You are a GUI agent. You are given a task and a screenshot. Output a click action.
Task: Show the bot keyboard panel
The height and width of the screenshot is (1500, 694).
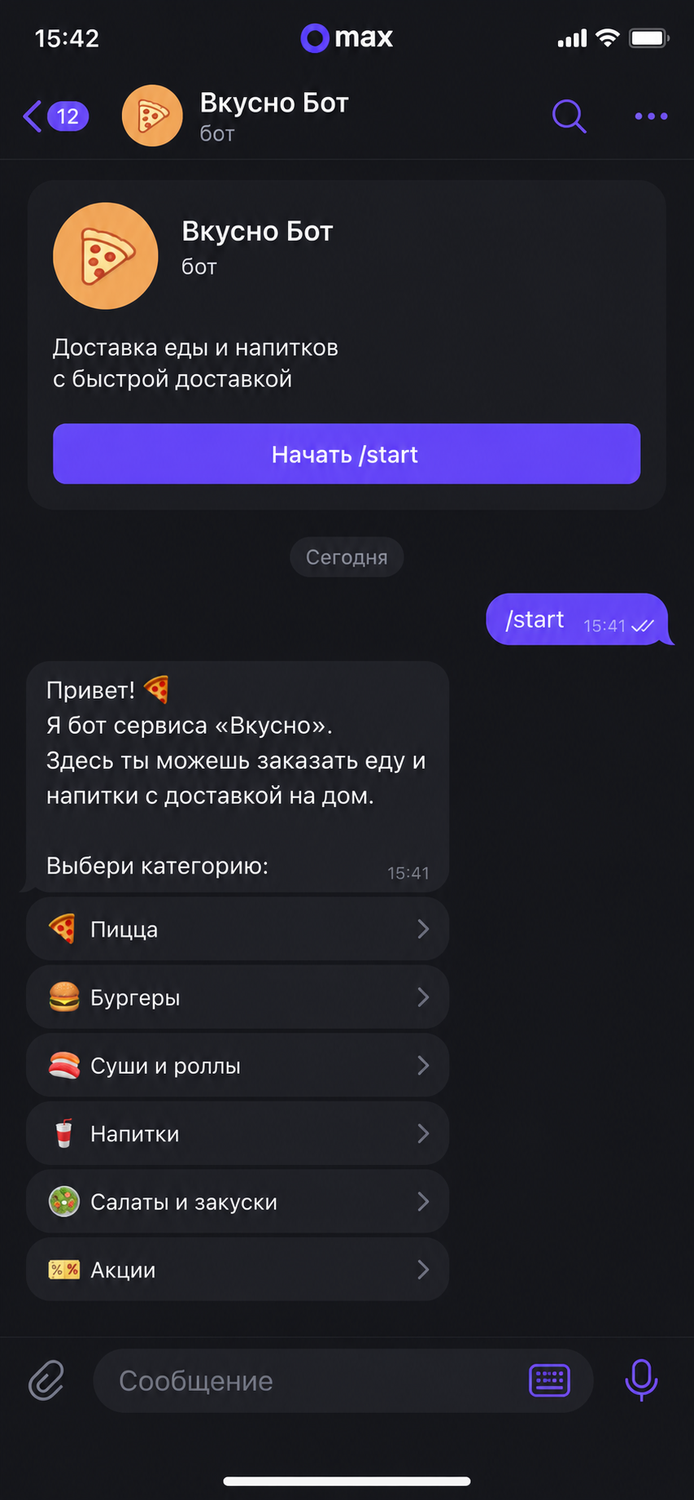(549, 1381)
